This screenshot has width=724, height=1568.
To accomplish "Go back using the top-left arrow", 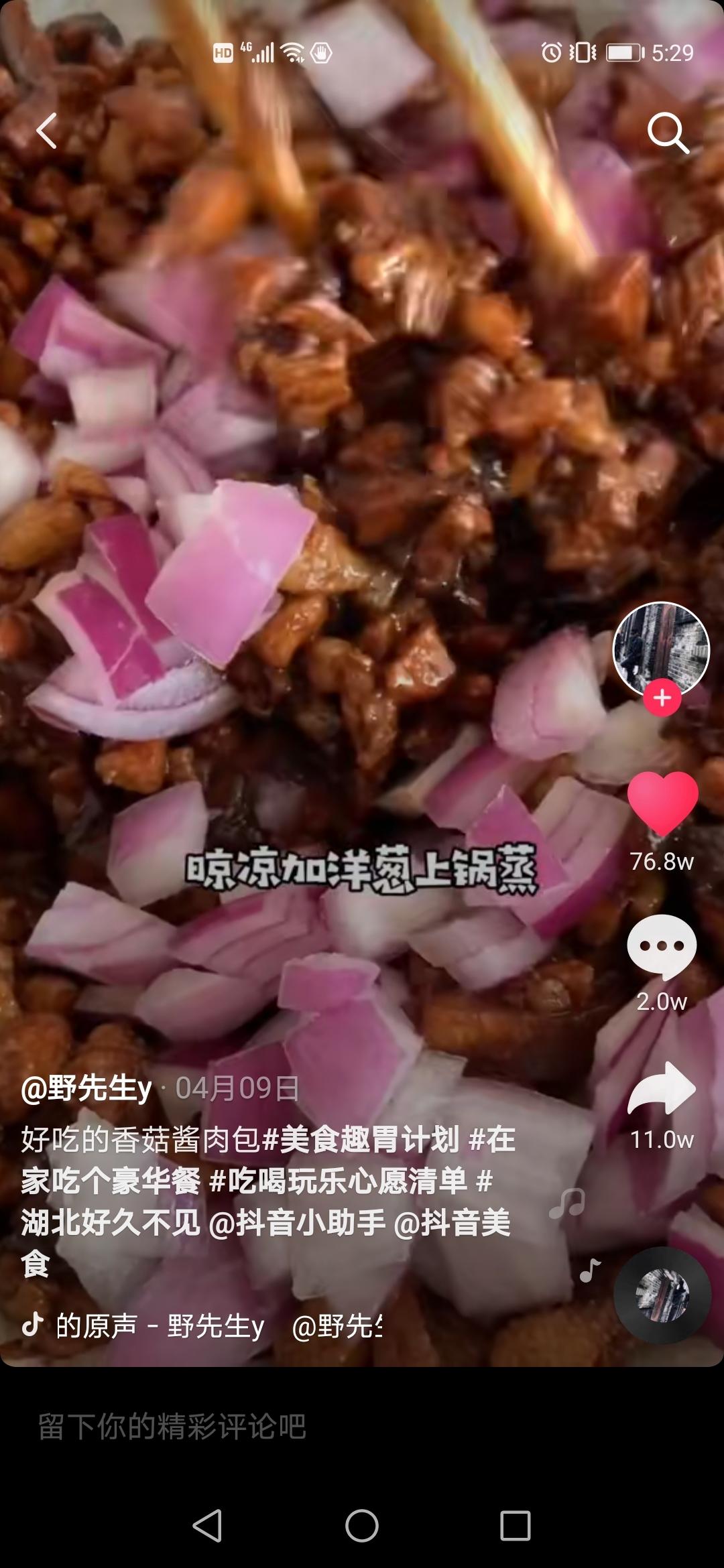I will point(47,131).
